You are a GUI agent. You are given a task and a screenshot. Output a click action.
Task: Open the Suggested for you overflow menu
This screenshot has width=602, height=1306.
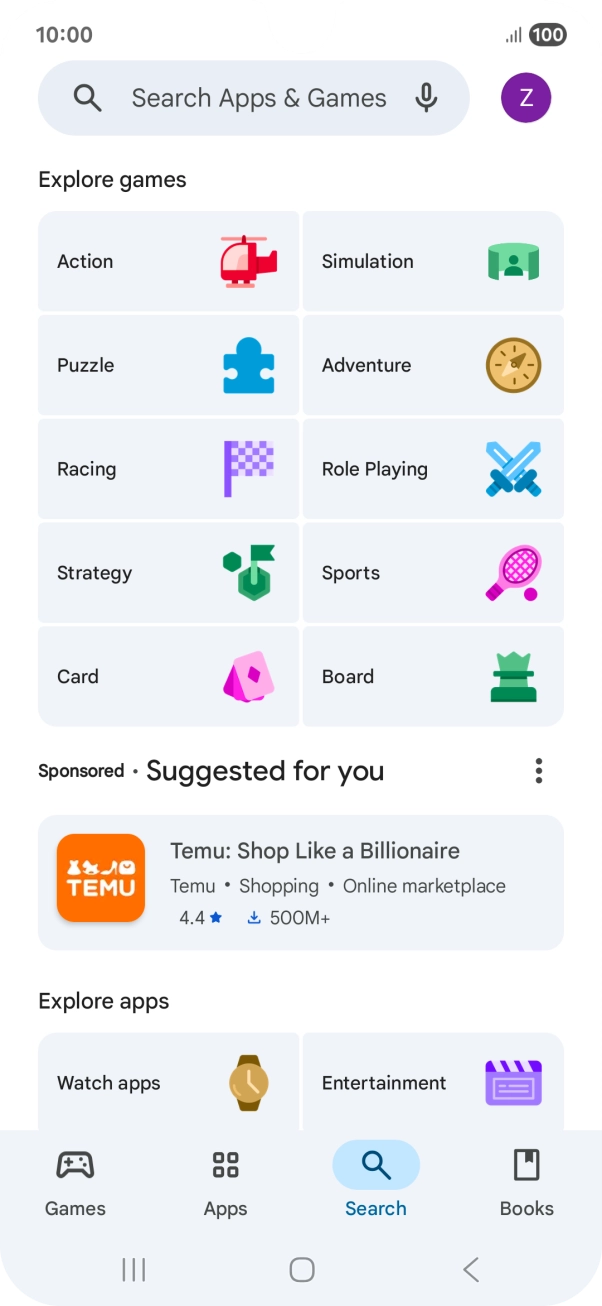539,771
